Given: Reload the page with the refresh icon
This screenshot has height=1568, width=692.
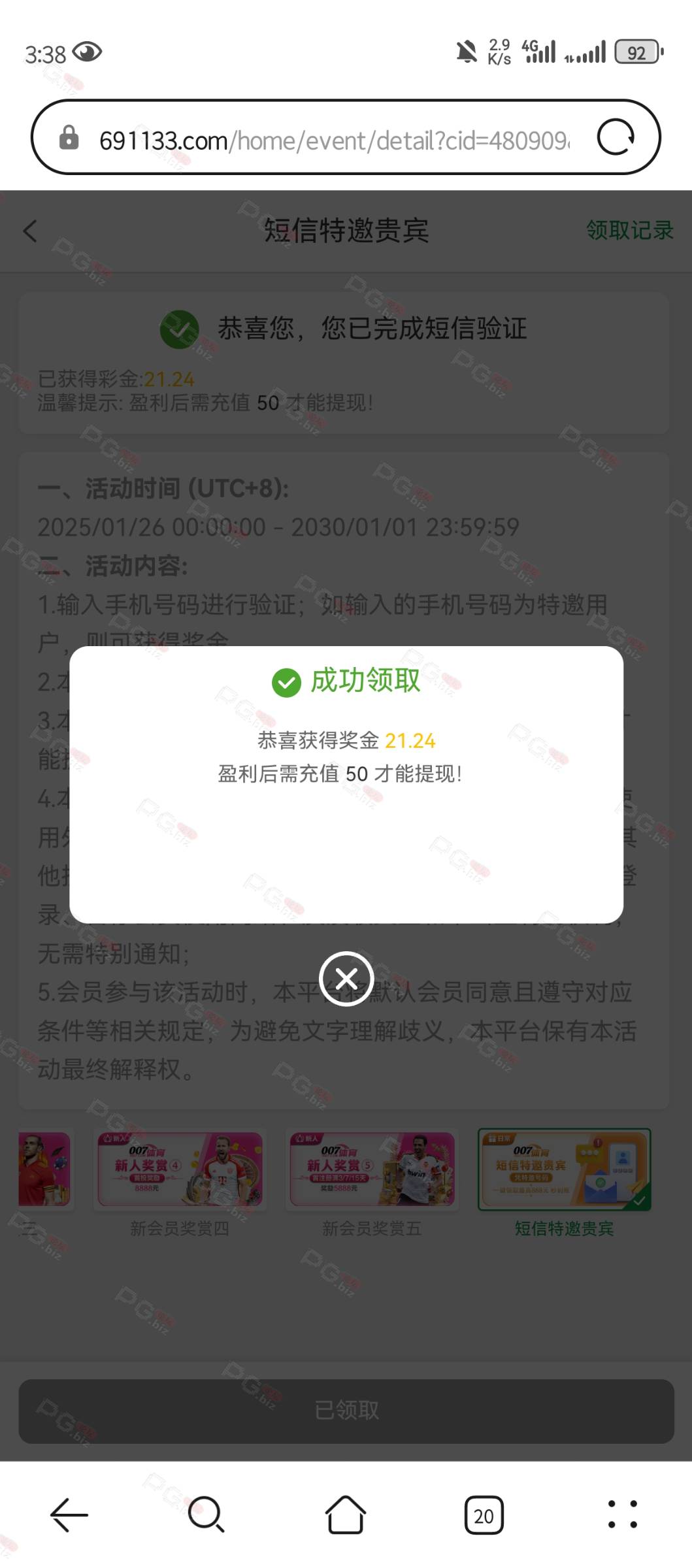Looking at the screenshot, I should click(x=616, y=137).
